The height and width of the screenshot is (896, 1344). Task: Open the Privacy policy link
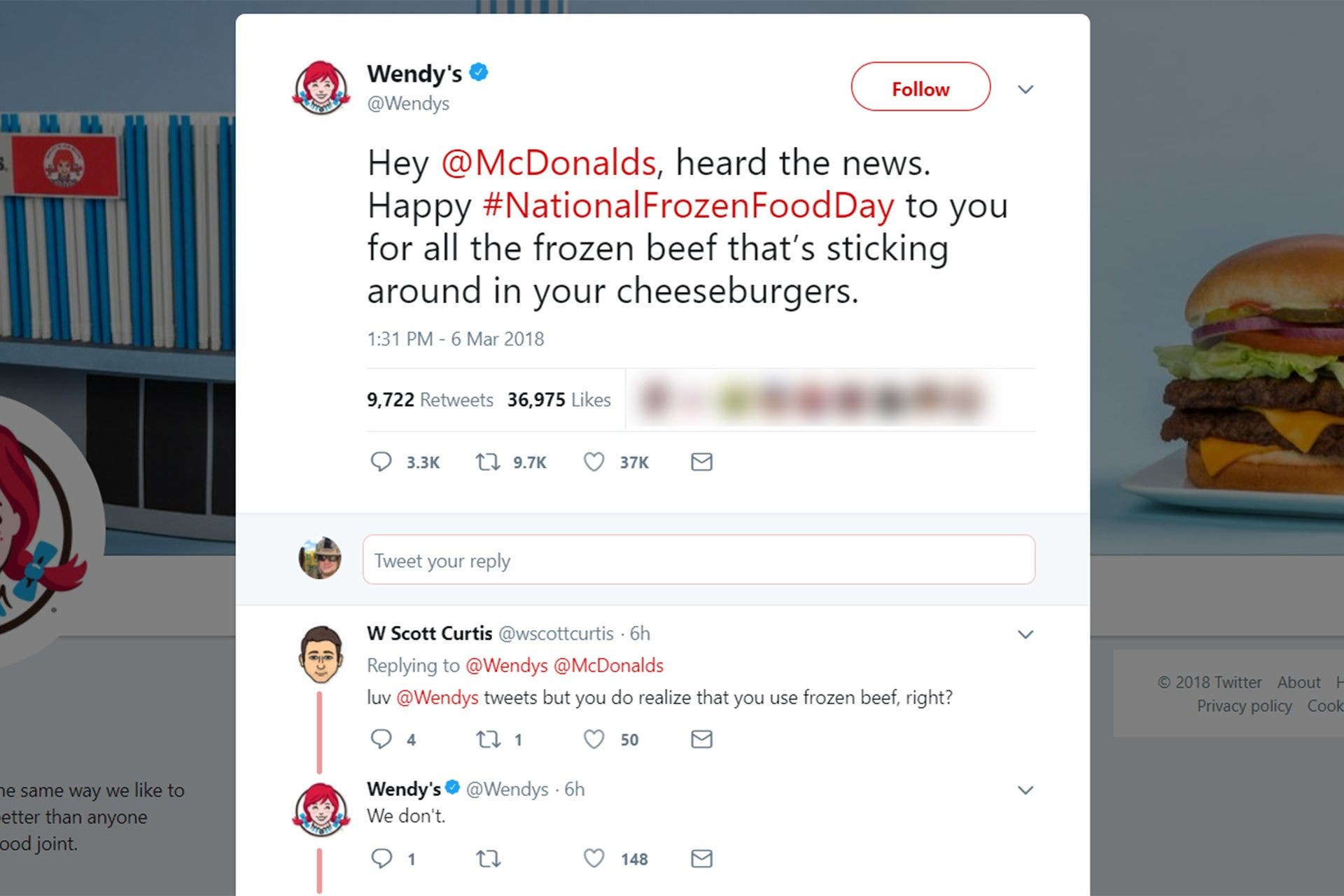pos(1244,706)
